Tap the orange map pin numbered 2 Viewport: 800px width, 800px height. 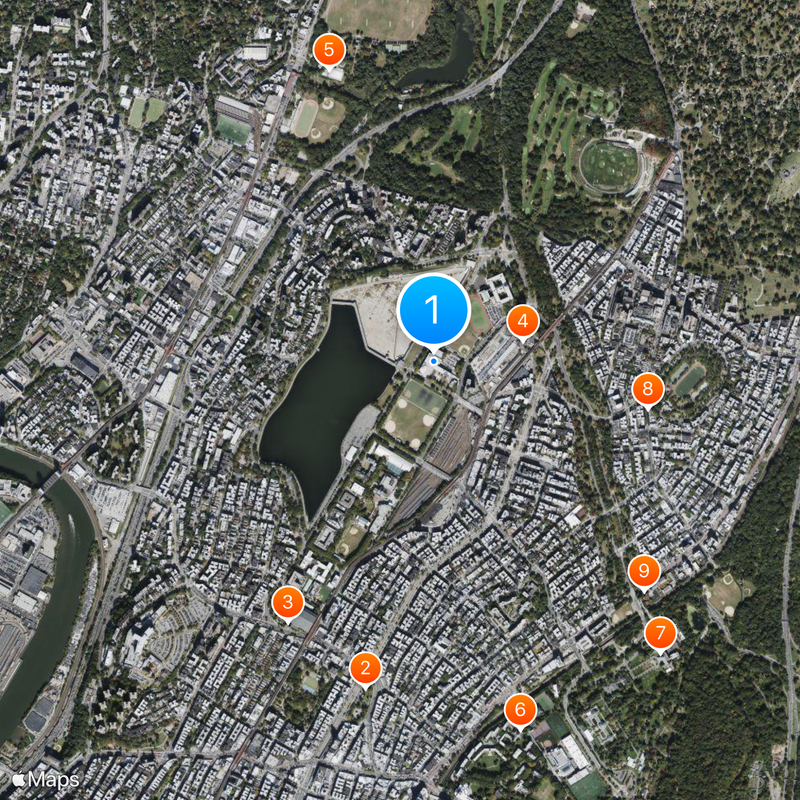point(365,668)
